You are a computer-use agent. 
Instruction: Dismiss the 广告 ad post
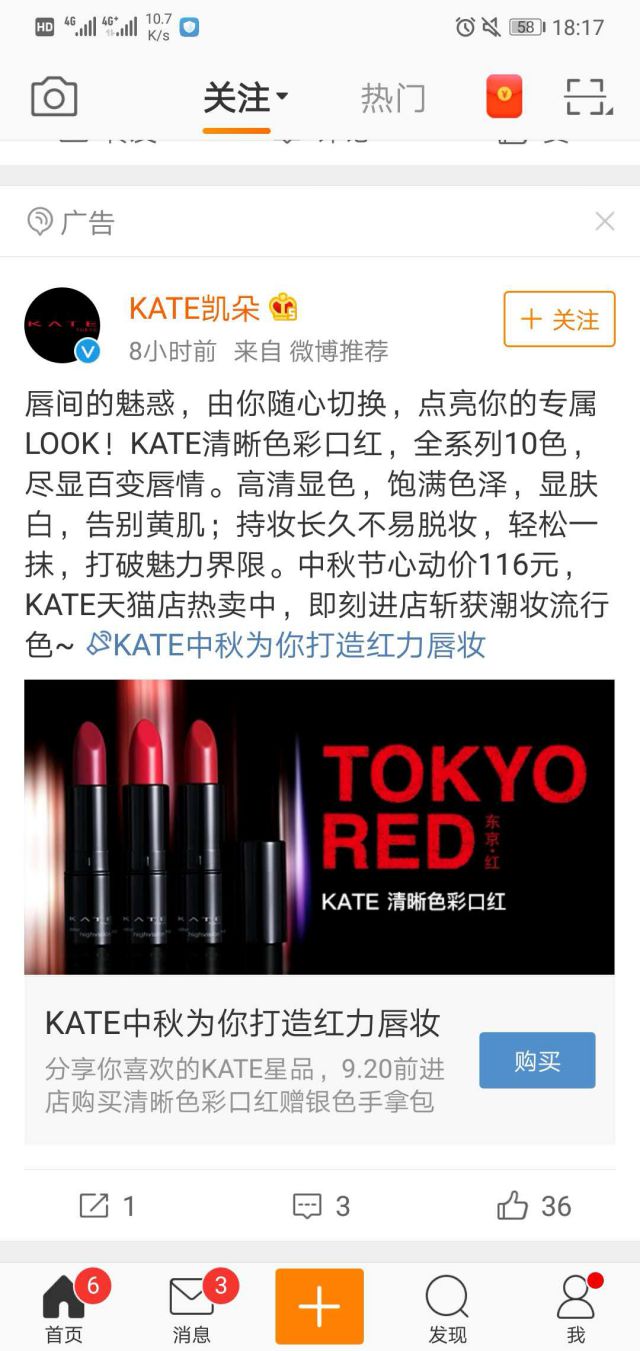[x=605, y=221]
